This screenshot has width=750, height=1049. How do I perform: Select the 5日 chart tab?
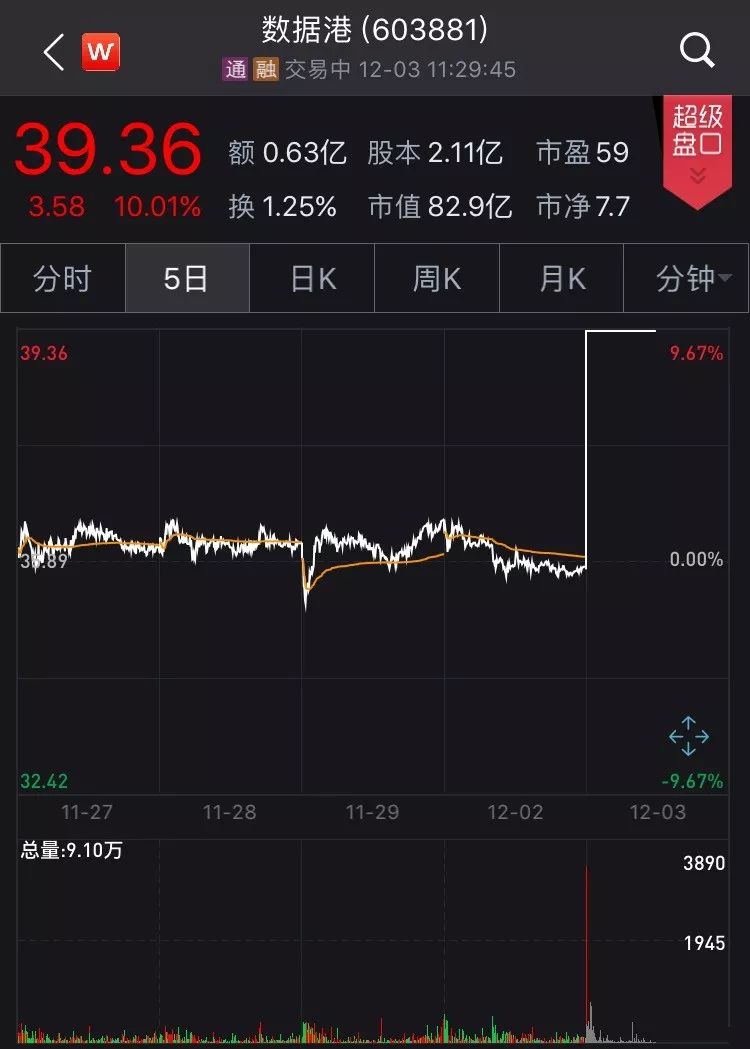pyautogui.click(x=186, y=279)
